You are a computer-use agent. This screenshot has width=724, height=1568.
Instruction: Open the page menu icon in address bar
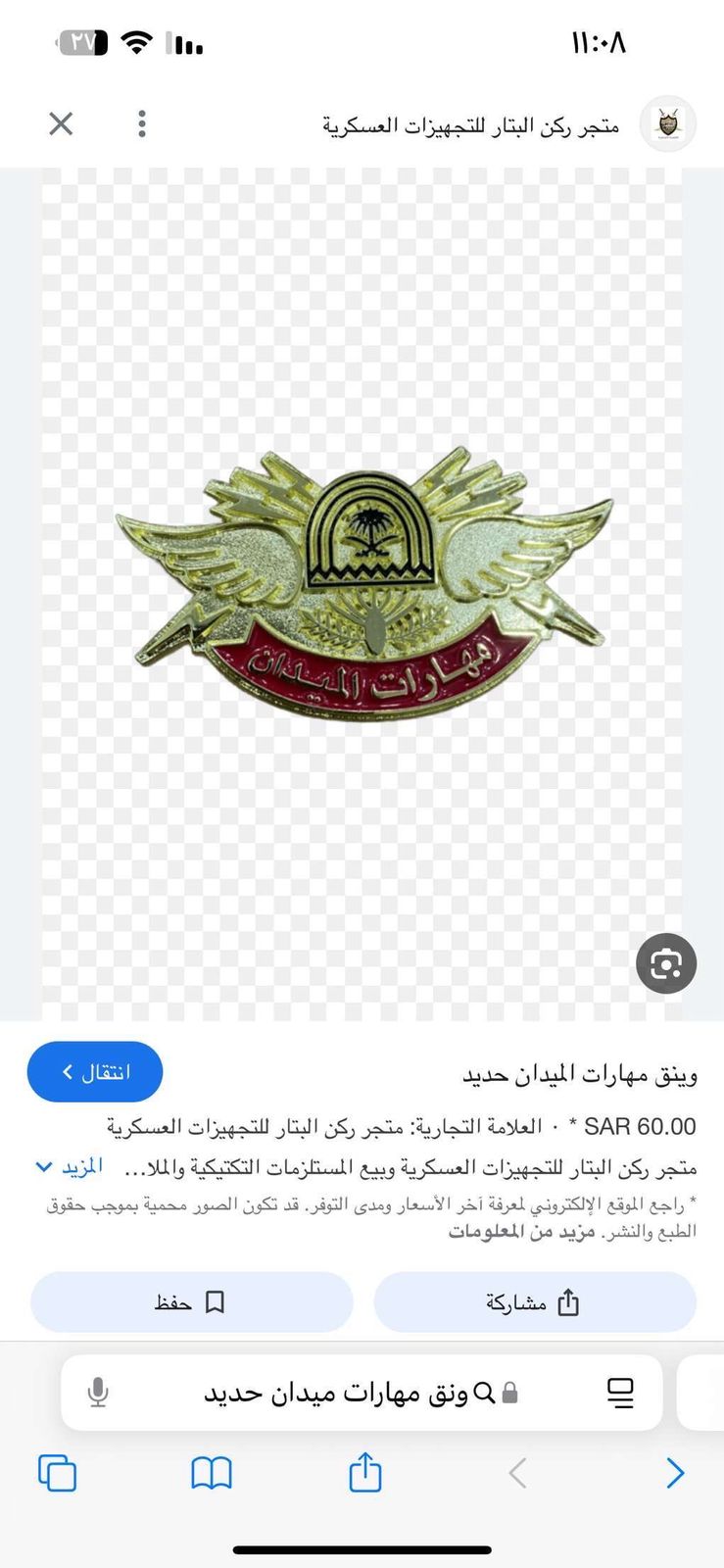pos(621,1393)
